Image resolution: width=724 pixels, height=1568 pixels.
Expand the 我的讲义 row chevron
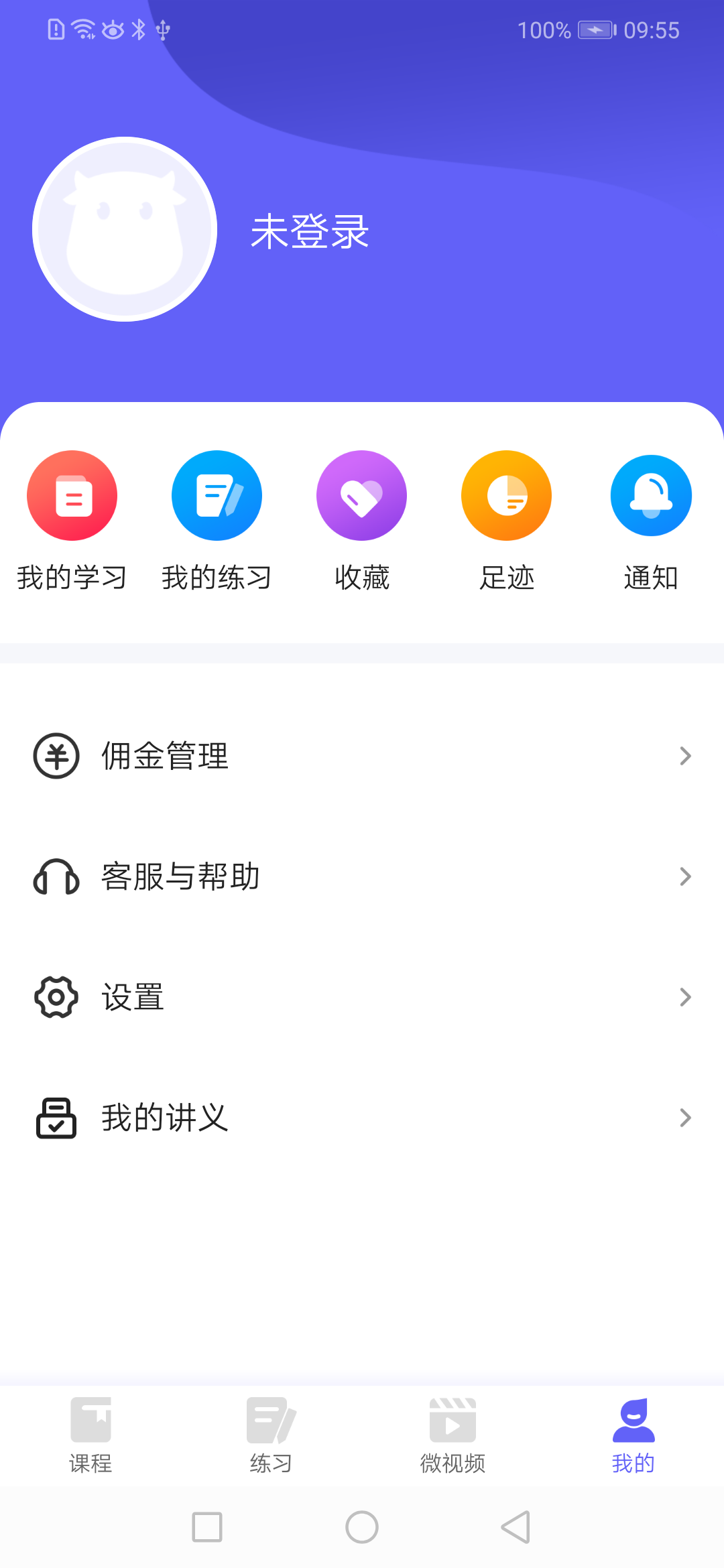tap(685, 1117)
